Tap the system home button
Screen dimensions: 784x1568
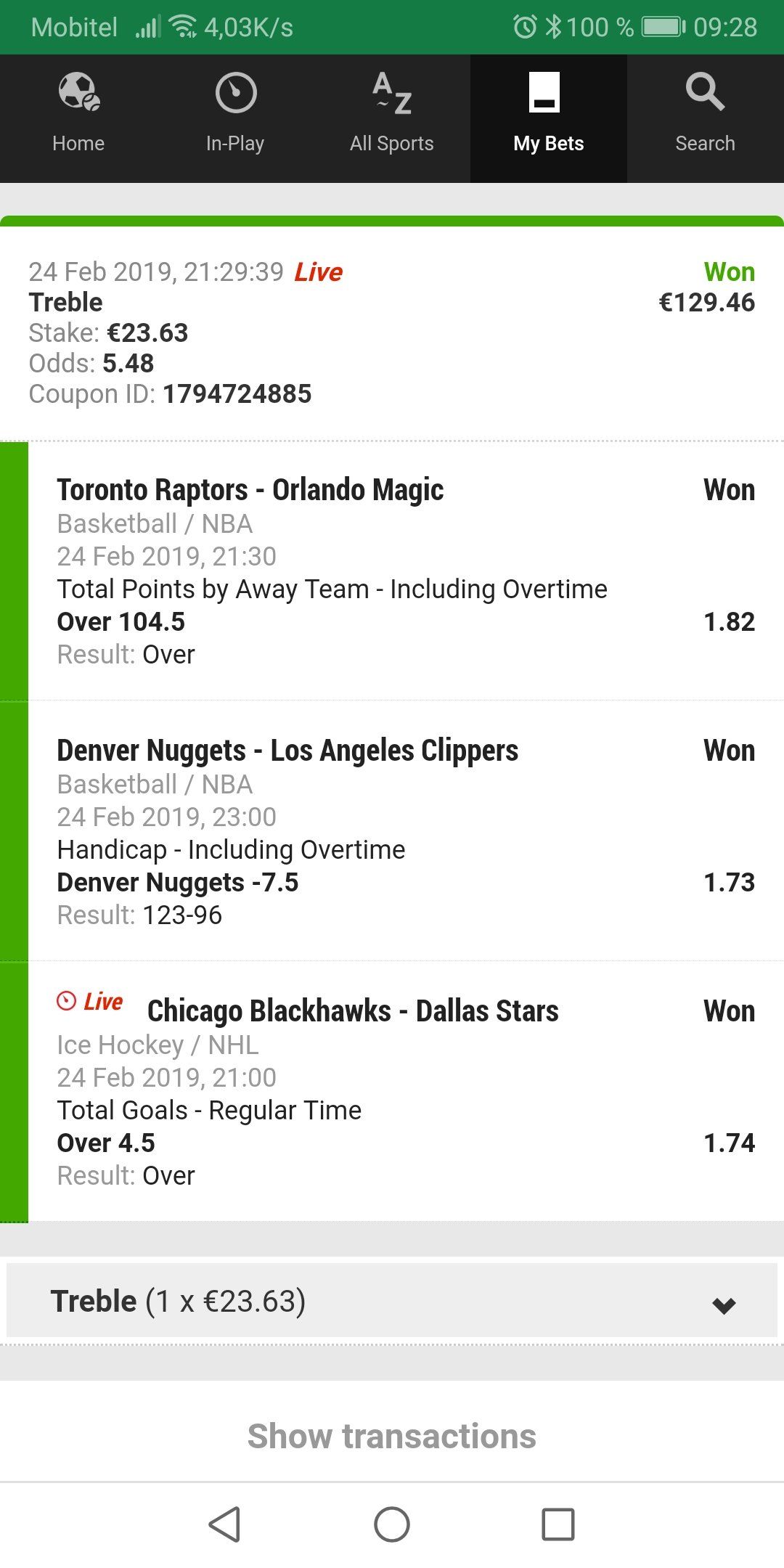[x=392, y=1524]
